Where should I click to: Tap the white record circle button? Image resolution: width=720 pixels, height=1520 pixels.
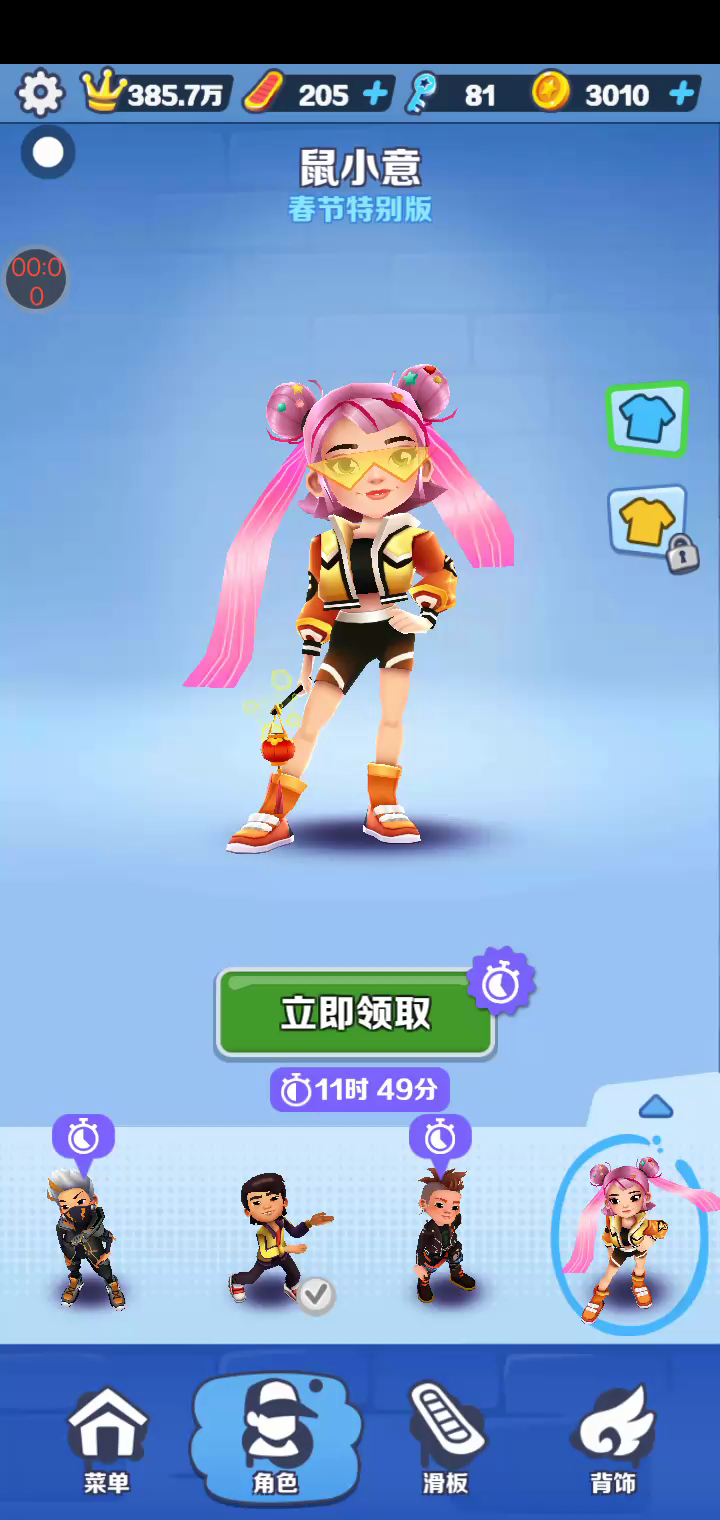point(48,153)
